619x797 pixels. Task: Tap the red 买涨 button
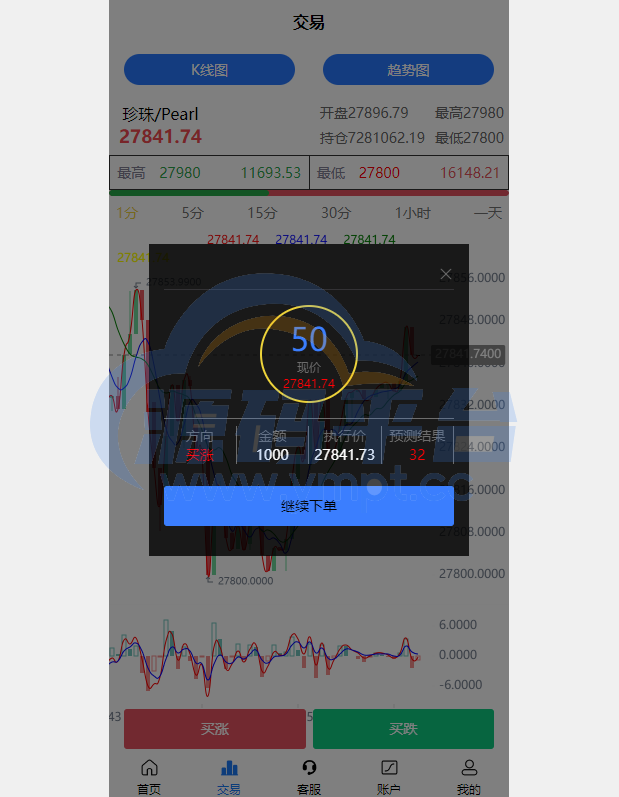pyautogui.click(x=215, y=729)
